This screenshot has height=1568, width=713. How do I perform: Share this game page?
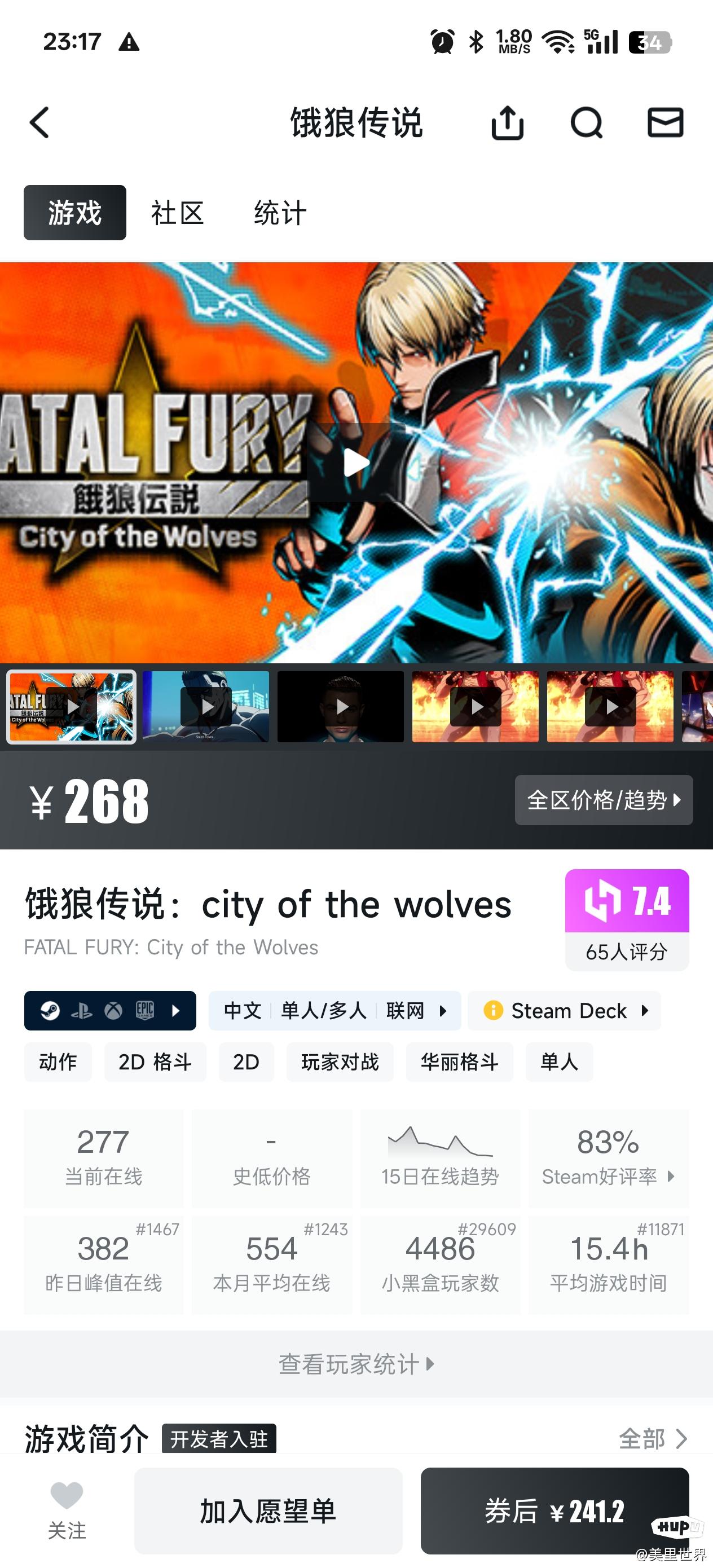point(507,123)
